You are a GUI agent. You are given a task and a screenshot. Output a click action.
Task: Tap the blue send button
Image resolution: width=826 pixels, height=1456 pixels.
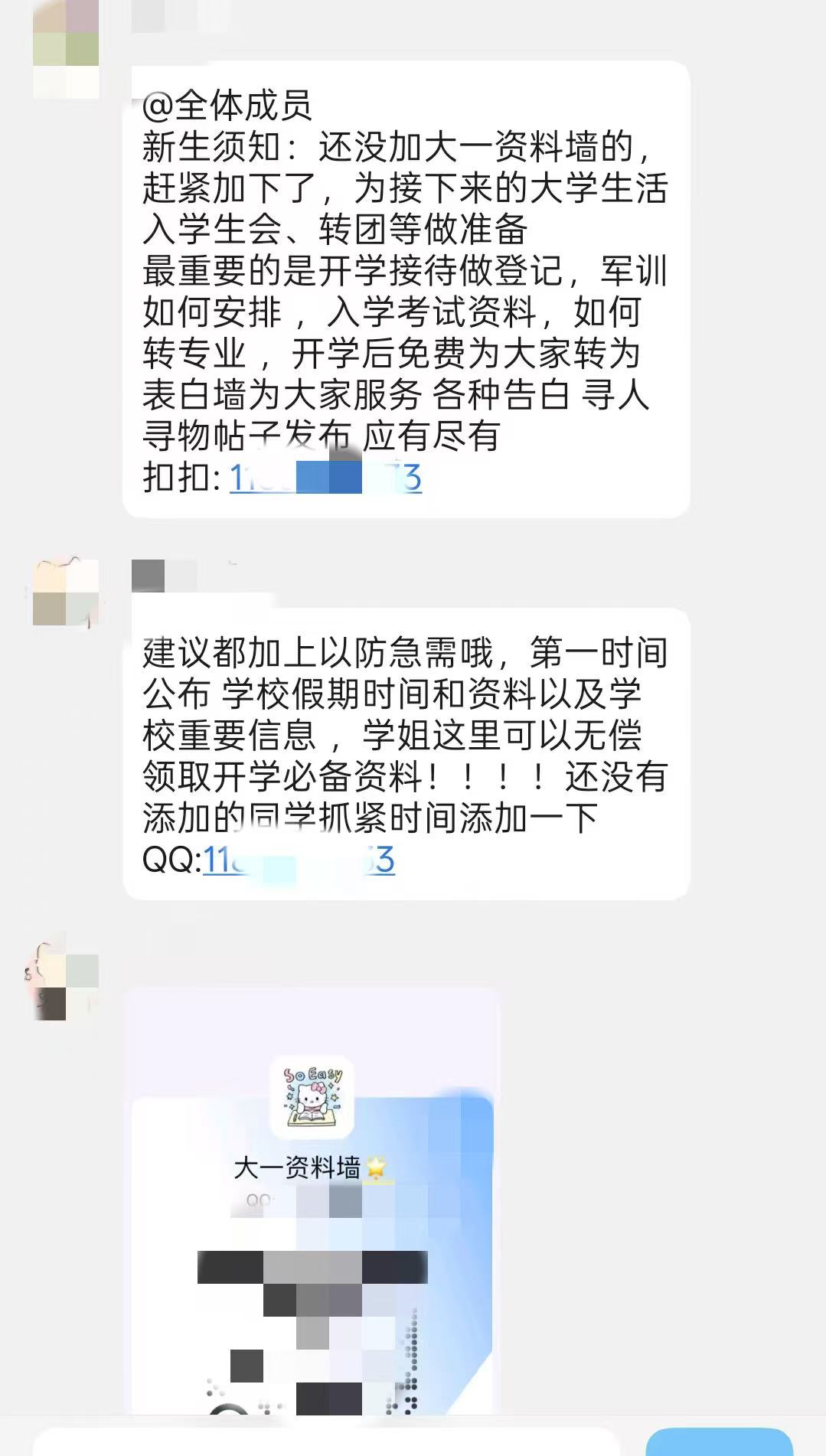pos(718,1443)
